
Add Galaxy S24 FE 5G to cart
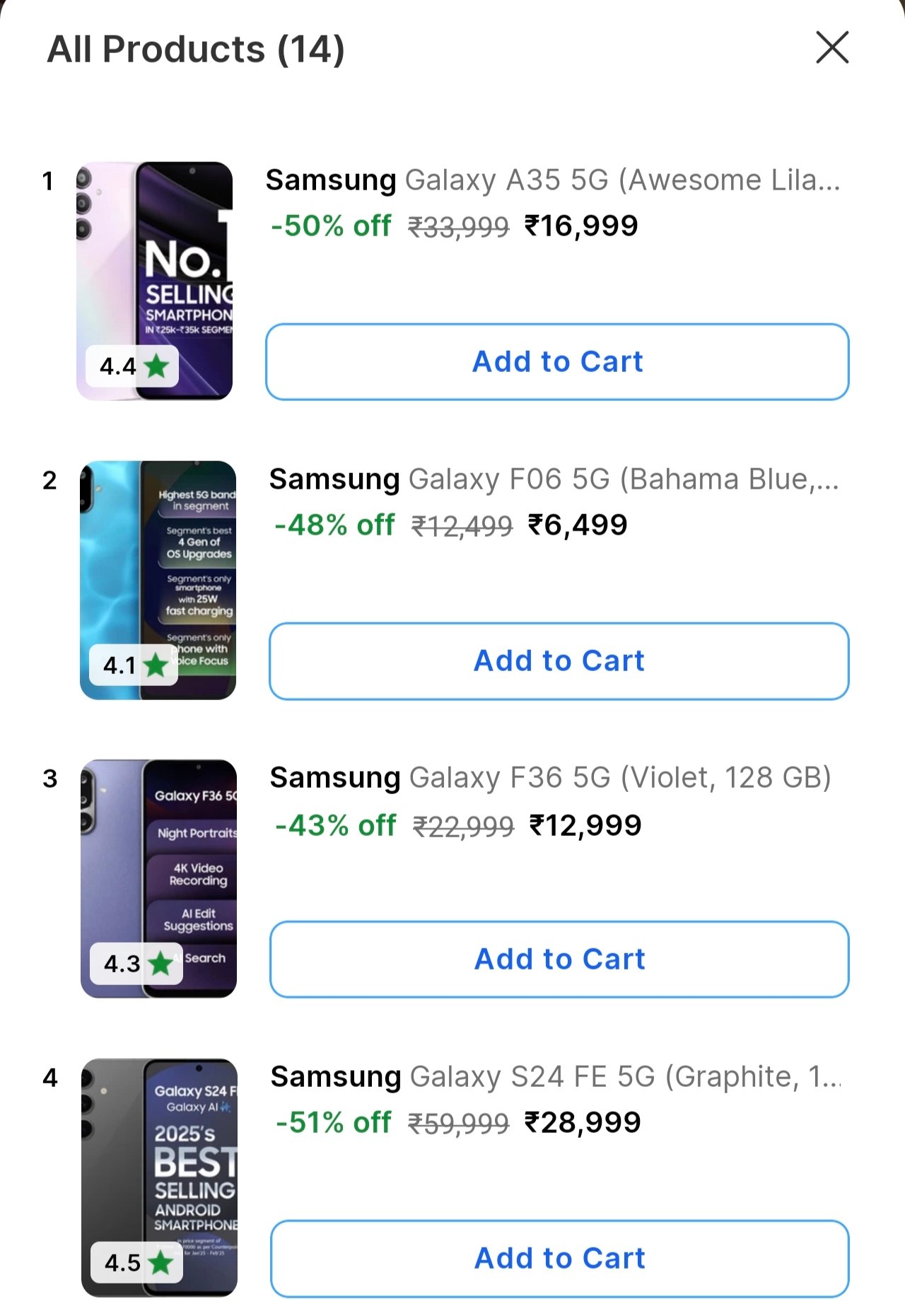pos(559,1258)
